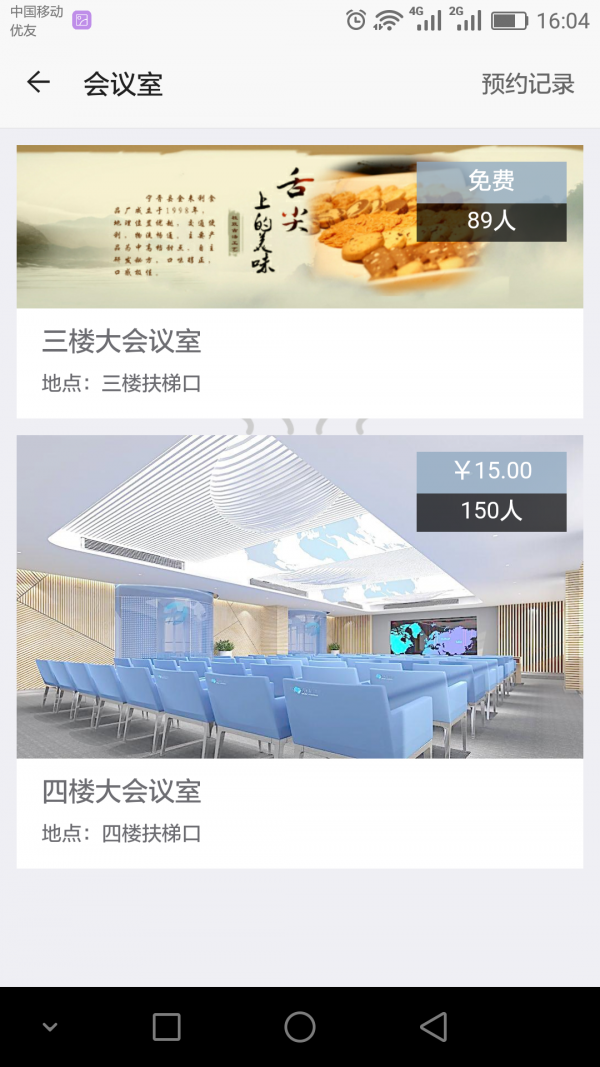Hide the navigation bar with the chevron
The height and width of the screenshot is (1067, 600).
pyautogui.click(x=50, y=1027)
